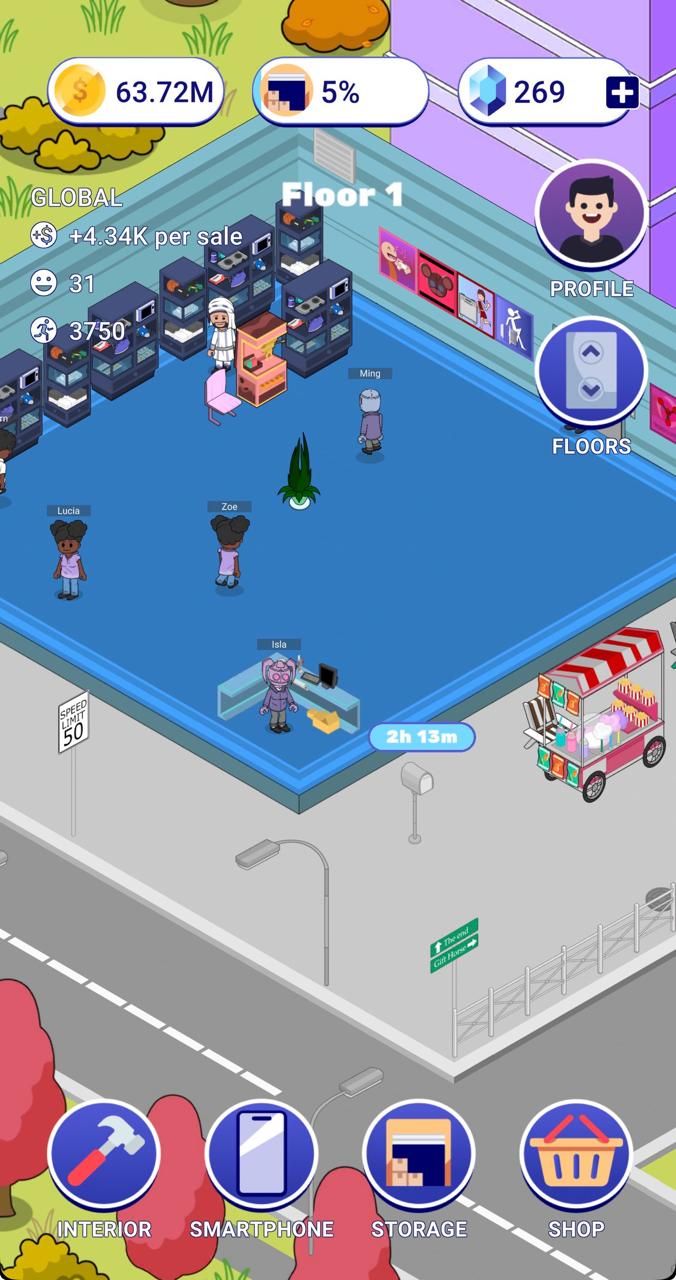676x1280 pixels.
Task: Open the Floors selector
Action: point(591,372)
